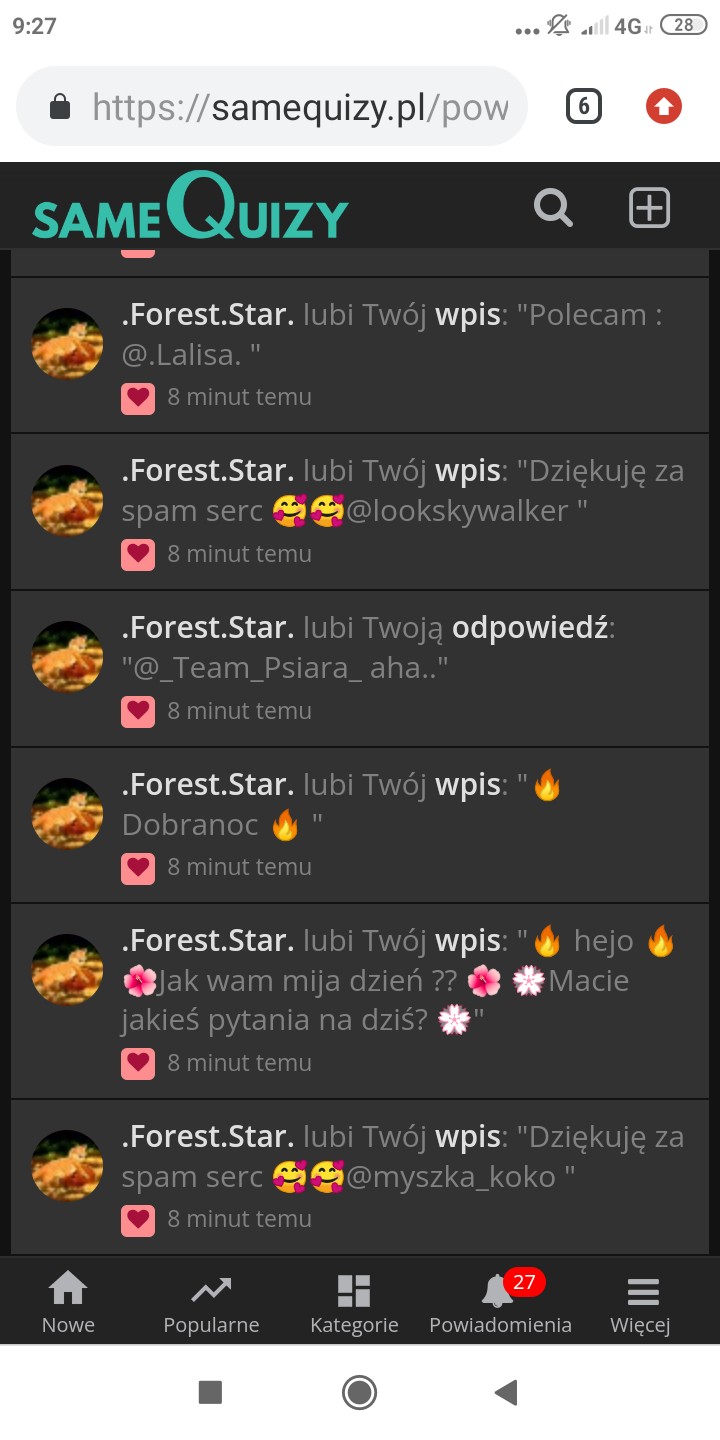Tap the plus icon to add content

(649, 208)
